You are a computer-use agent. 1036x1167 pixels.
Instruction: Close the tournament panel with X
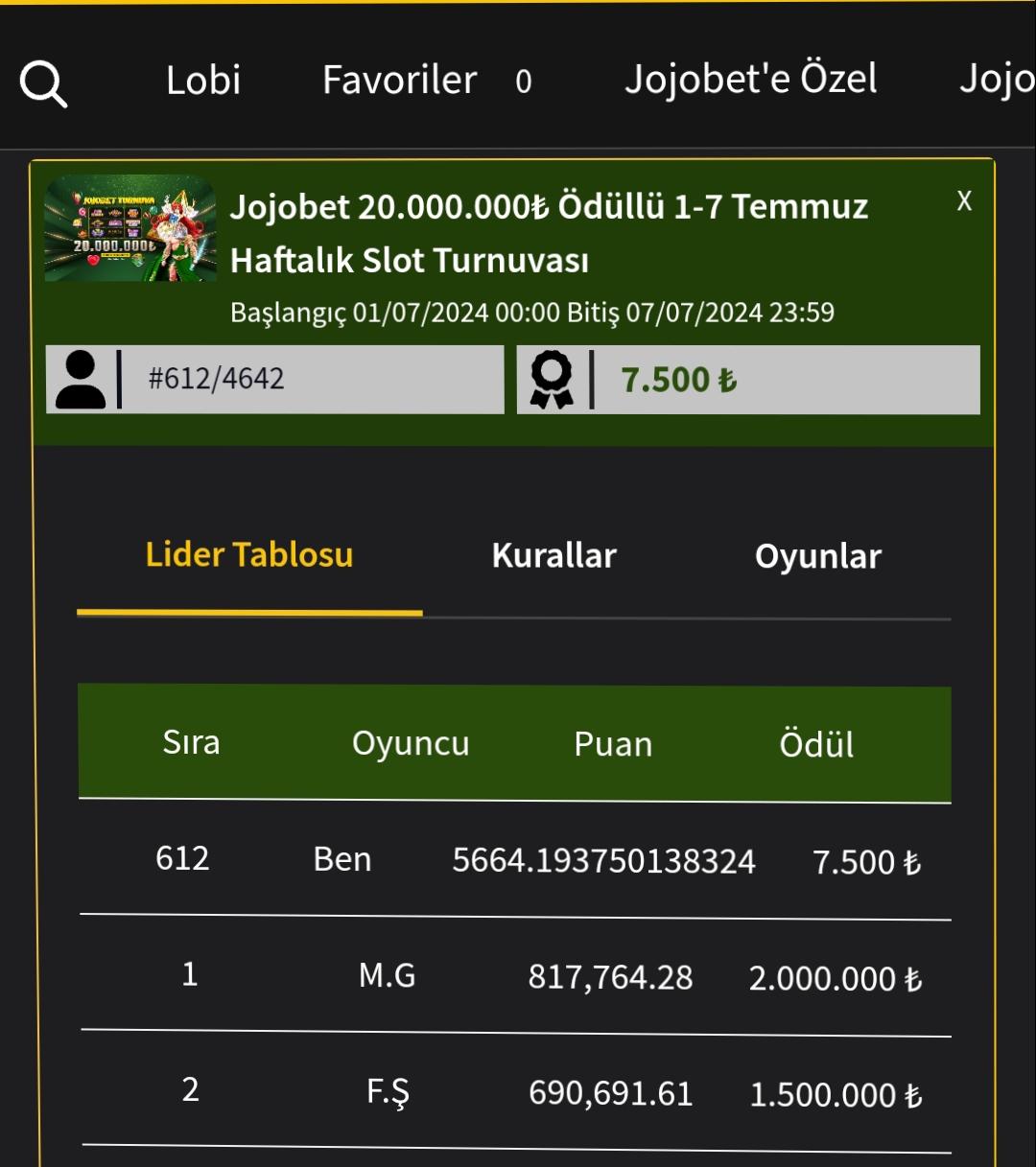pyautogui.click(x=964, y=201)
